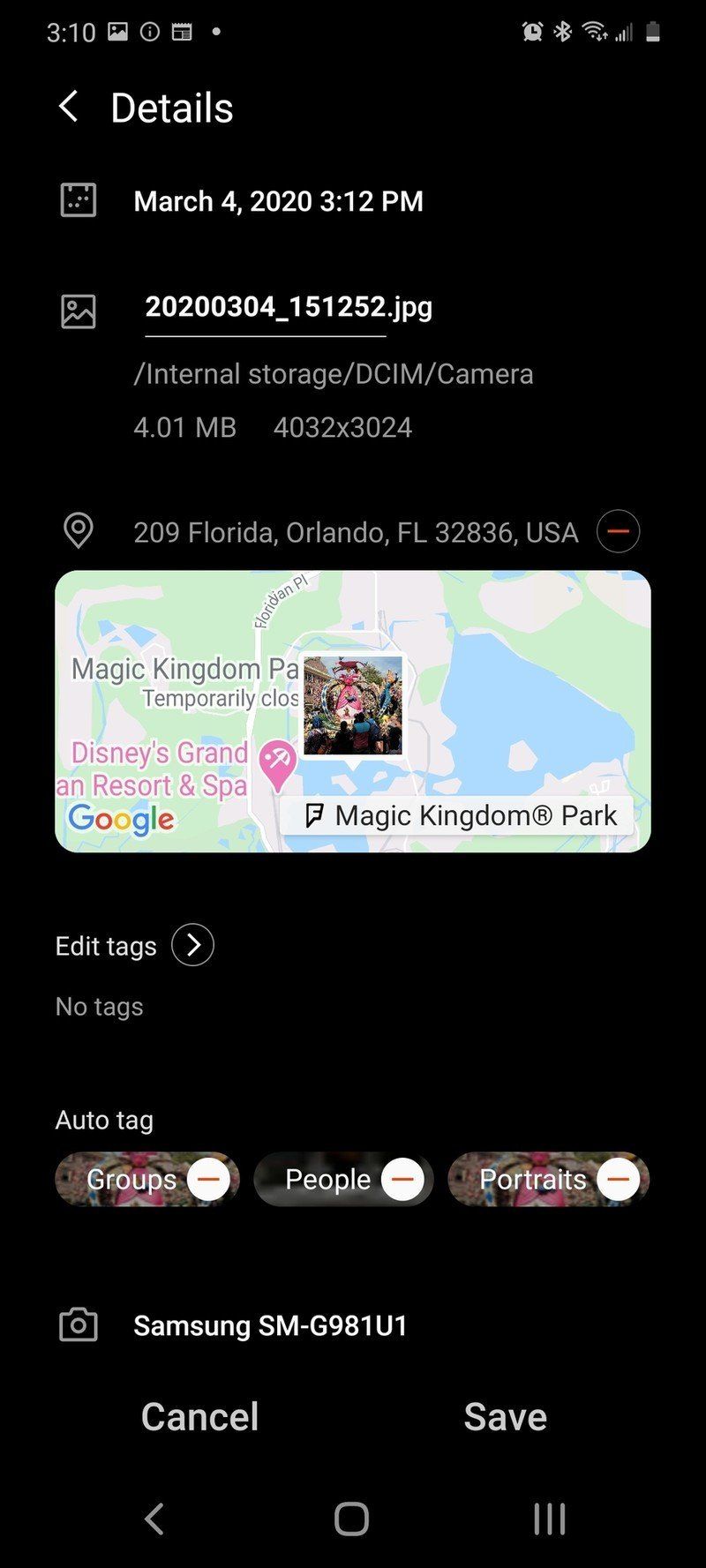Image resolution: width=706 pixels, height=1568 pixels.
Task: Tap the flag icon in Magic Kingdom Park label
Action: tap(315, 815)
